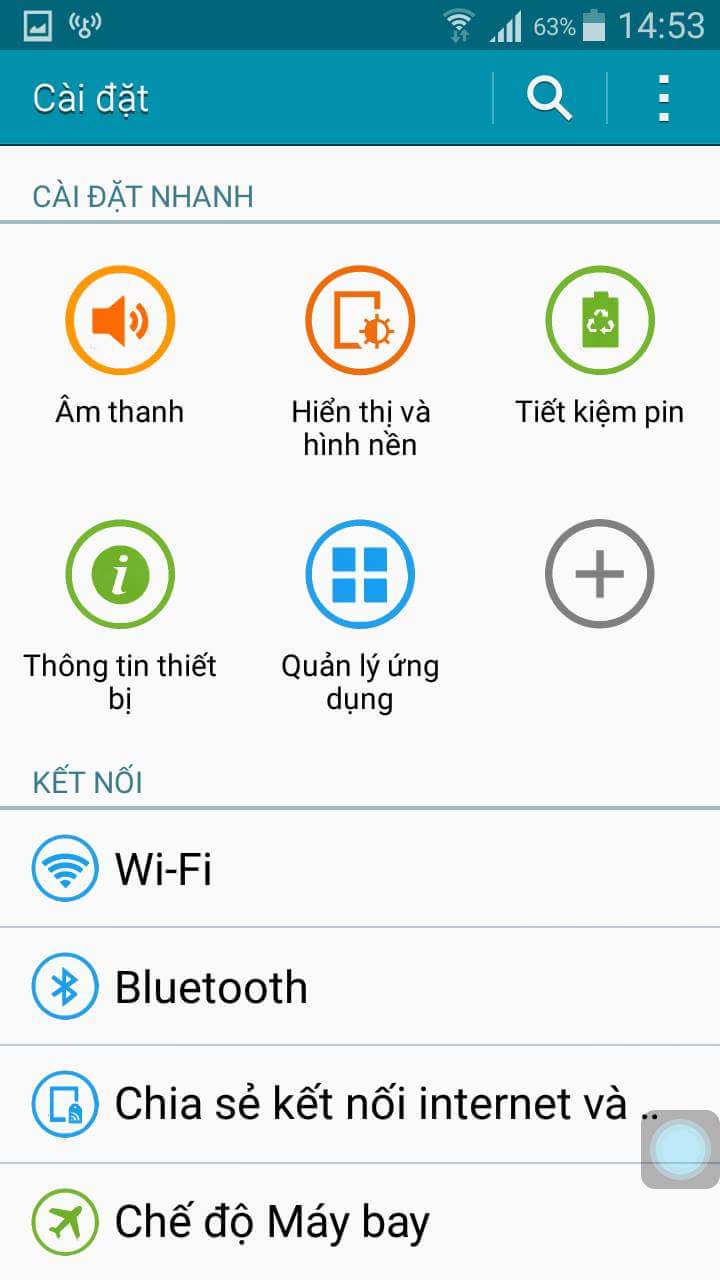The height and width of the screenshot is (1280, 720).
Task: Open Bluetooth settings
Action: point(360,987)
